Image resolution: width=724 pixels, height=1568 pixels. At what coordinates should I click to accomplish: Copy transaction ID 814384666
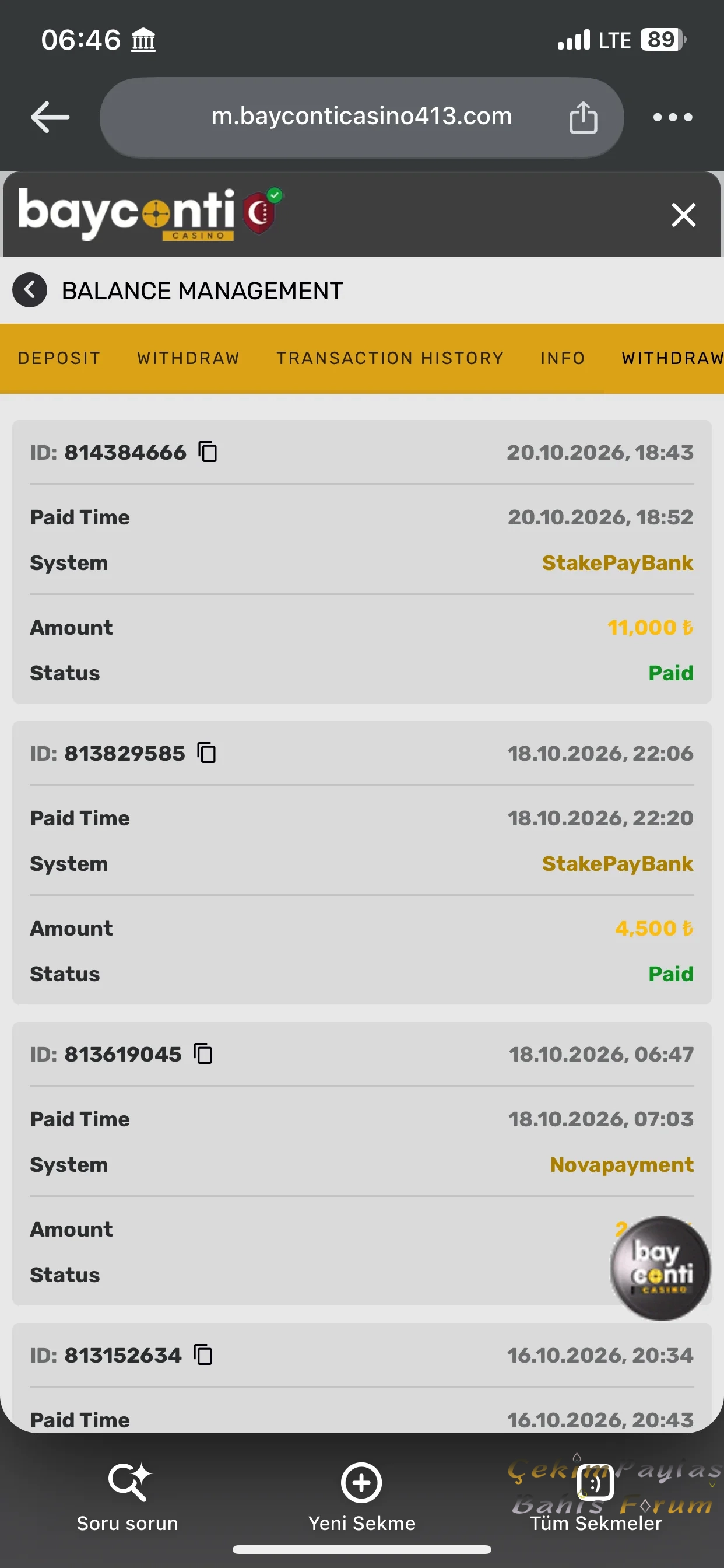[208, 452]
